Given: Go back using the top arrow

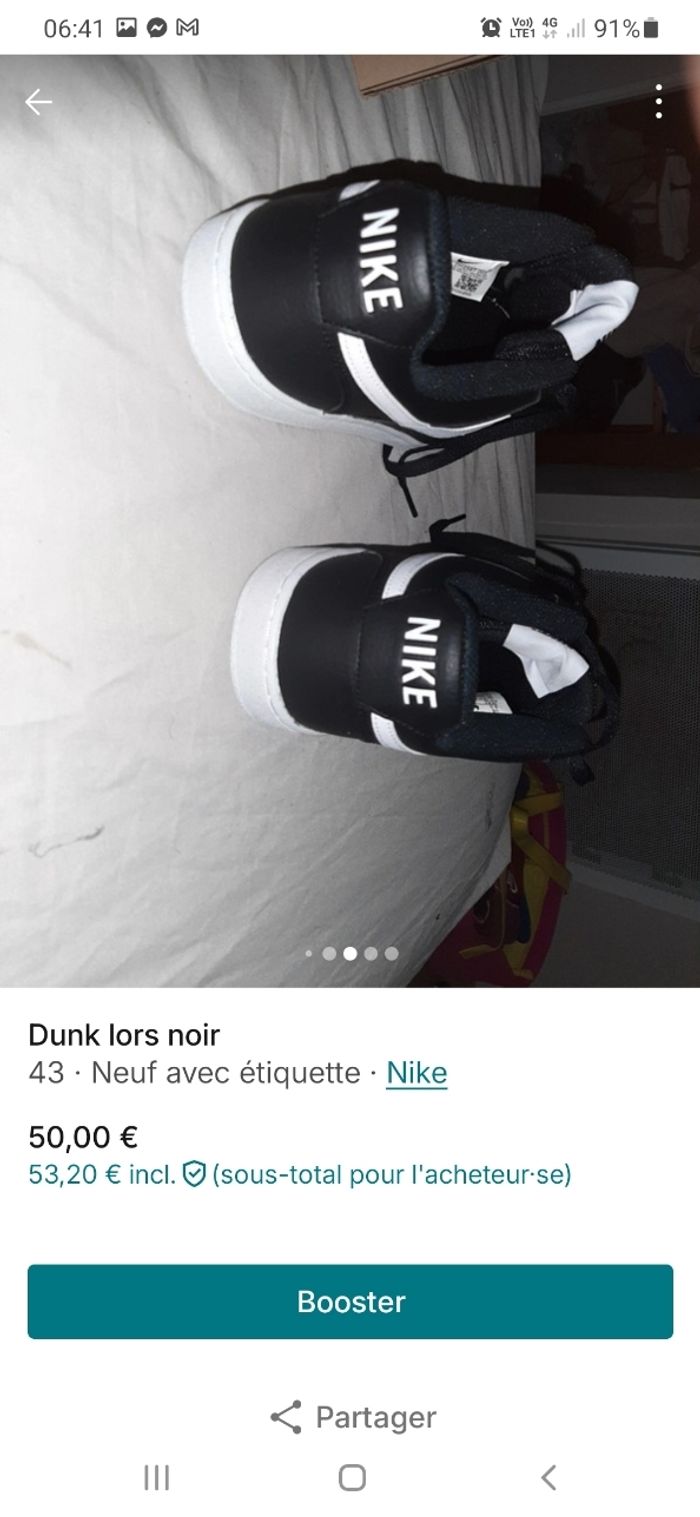Looking at the screenshot, I should pyautogui.click(x=39, y=102).
